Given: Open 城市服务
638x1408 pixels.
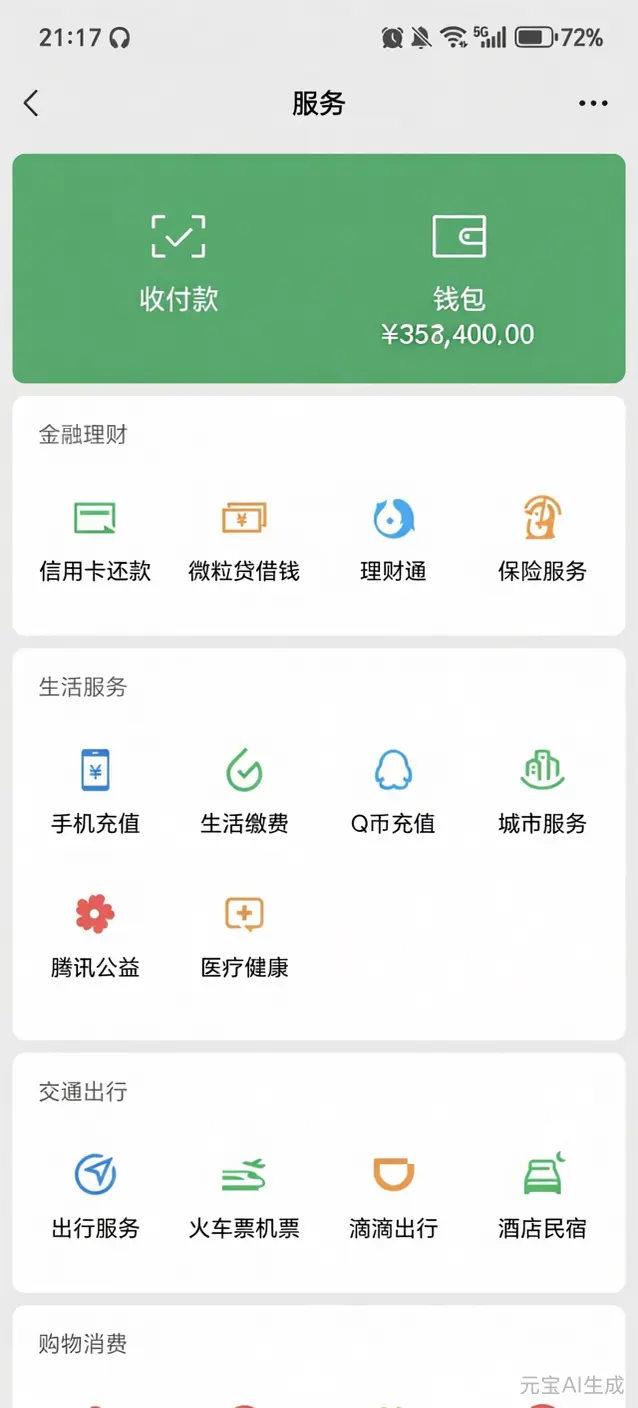Looking at the screenshot, I should coord(543,794).
